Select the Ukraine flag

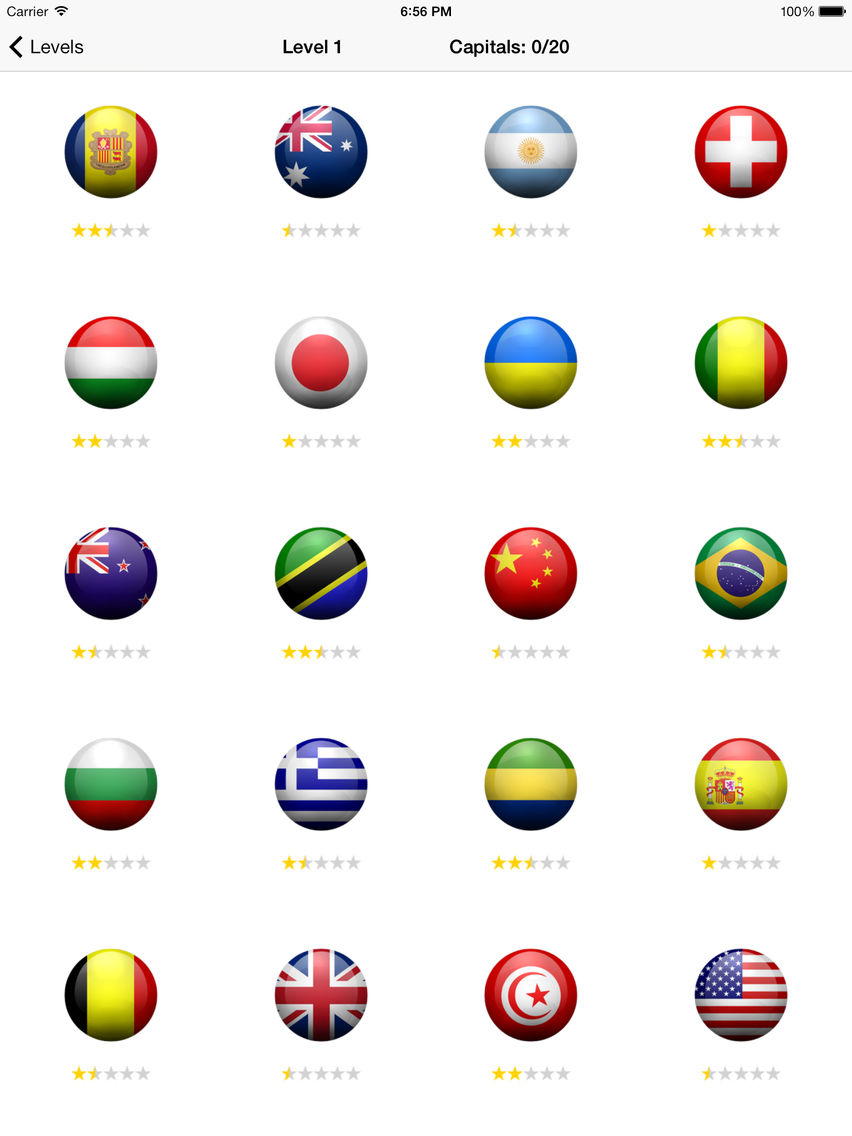coord(530,362)
